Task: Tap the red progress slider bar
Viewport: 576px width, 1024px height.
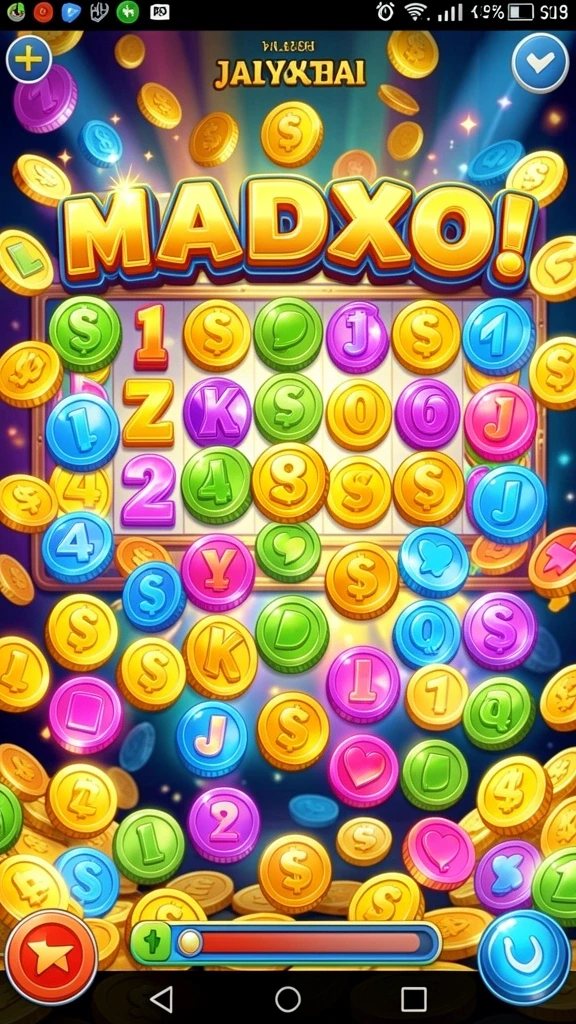Action: 286,943
